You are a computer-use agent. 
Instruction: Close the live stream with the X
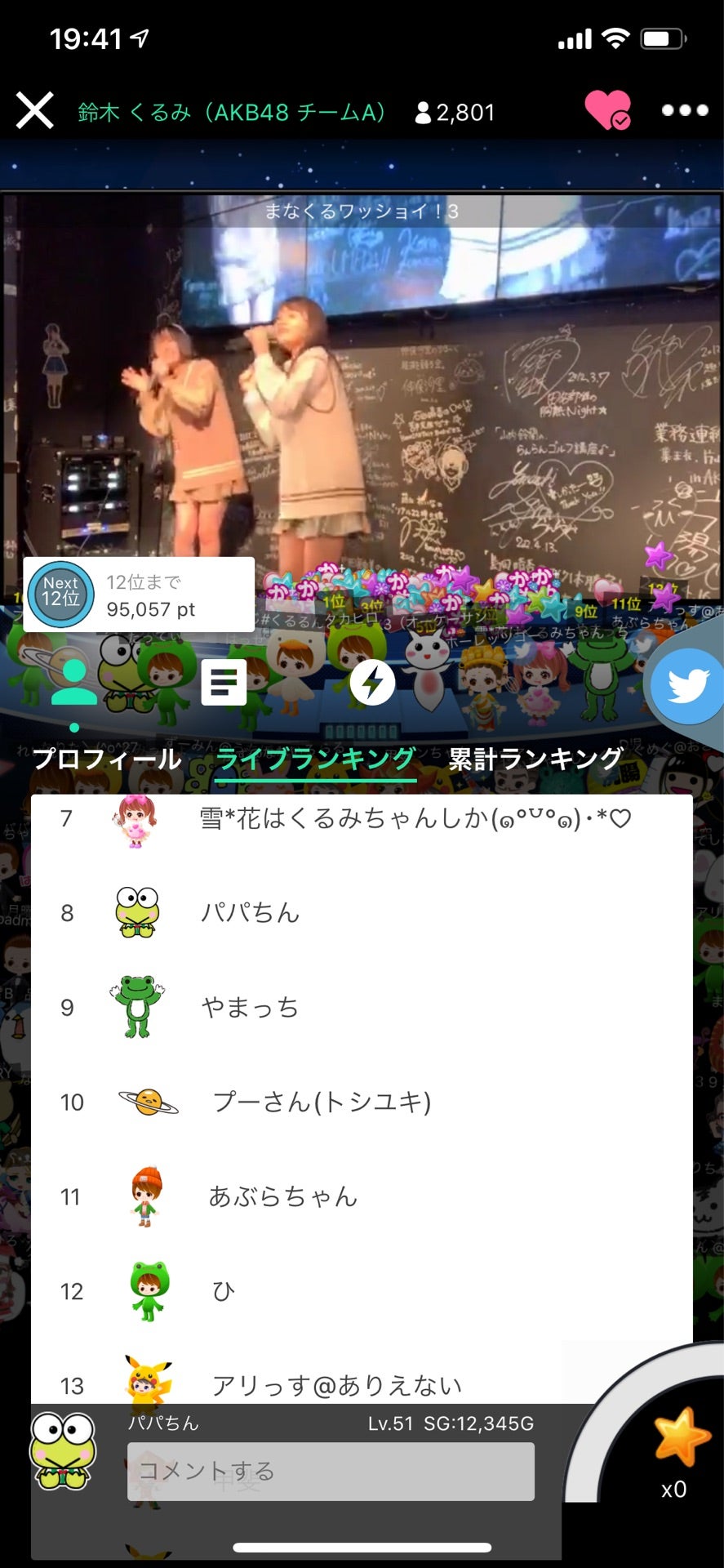34,111
